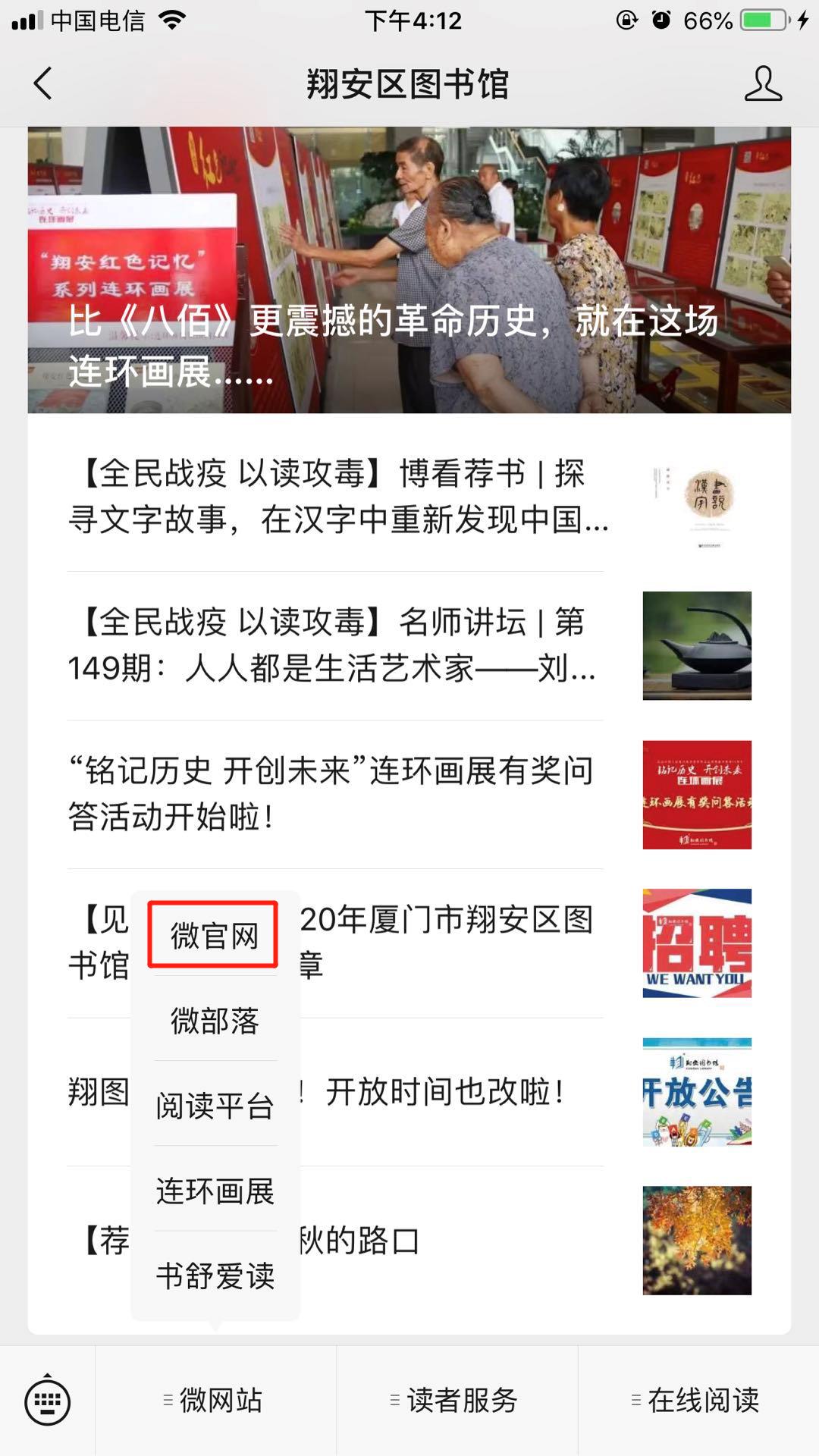819x1456 pixels.
Task: Tap the 微网站 bottom menu
Action: 215,1401
